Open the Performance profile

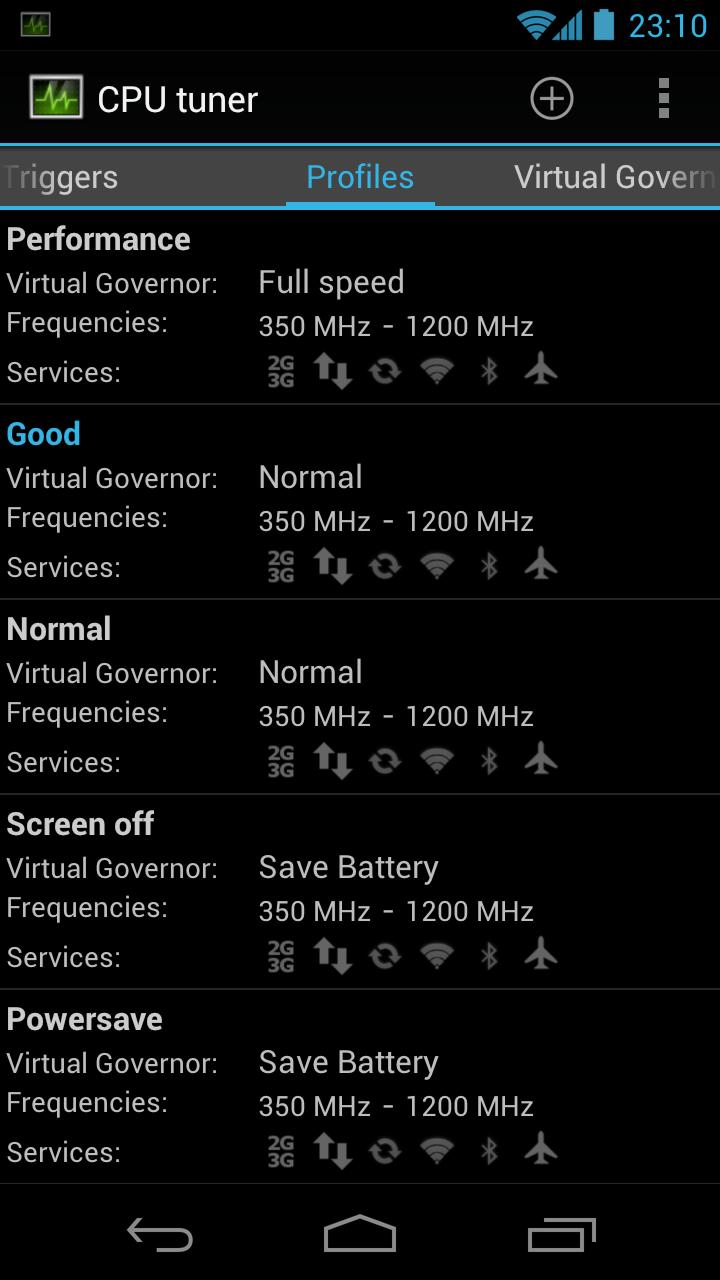tap(360, 307)
